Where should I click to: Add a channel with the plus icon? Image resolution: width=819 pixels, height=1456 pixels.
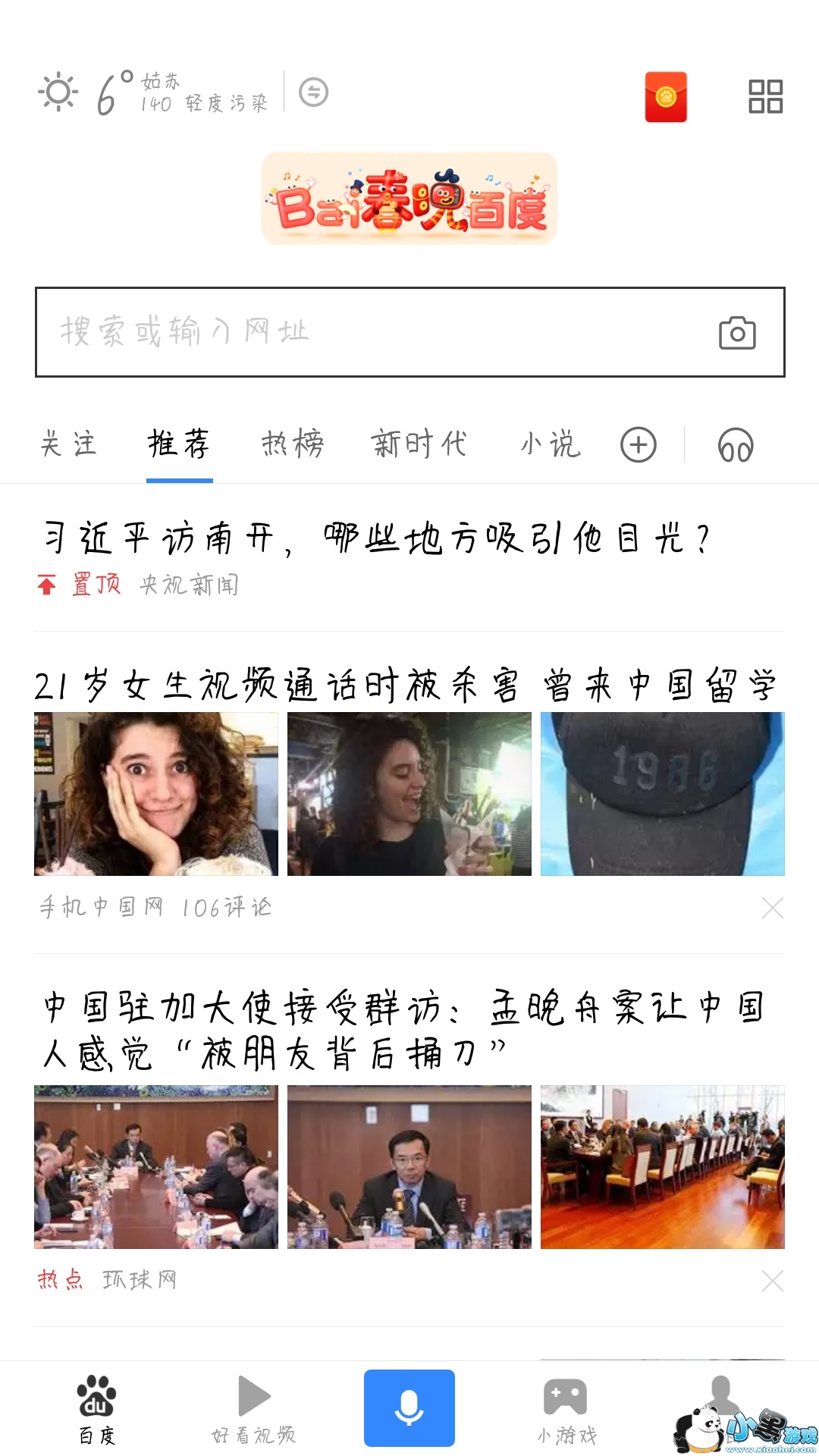639,445
